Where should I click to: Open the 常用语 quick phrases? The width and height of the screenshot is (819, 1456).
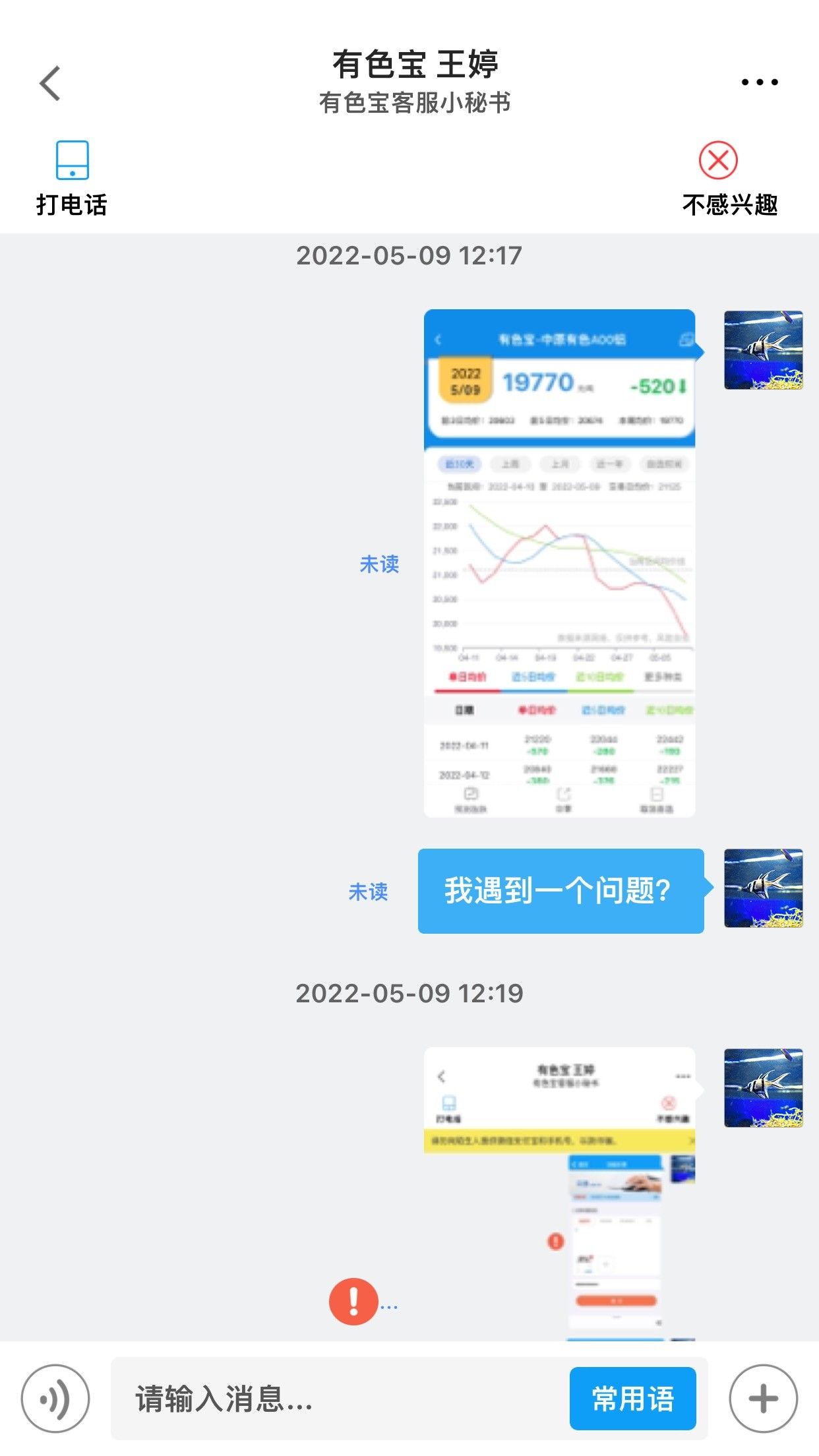[x=633, y=1399]
